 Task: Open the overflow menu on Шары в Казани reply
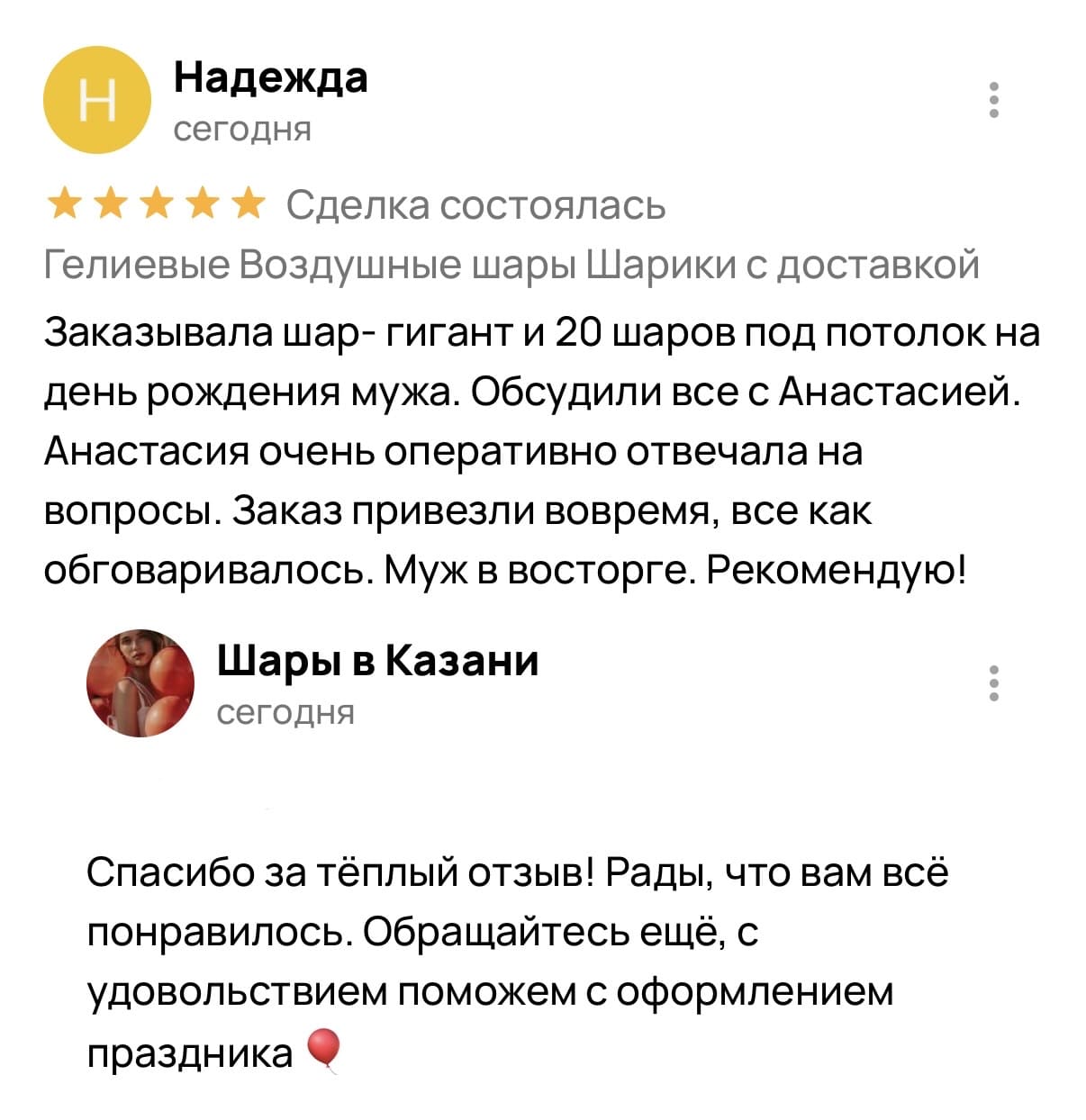[x=994, y=683]
